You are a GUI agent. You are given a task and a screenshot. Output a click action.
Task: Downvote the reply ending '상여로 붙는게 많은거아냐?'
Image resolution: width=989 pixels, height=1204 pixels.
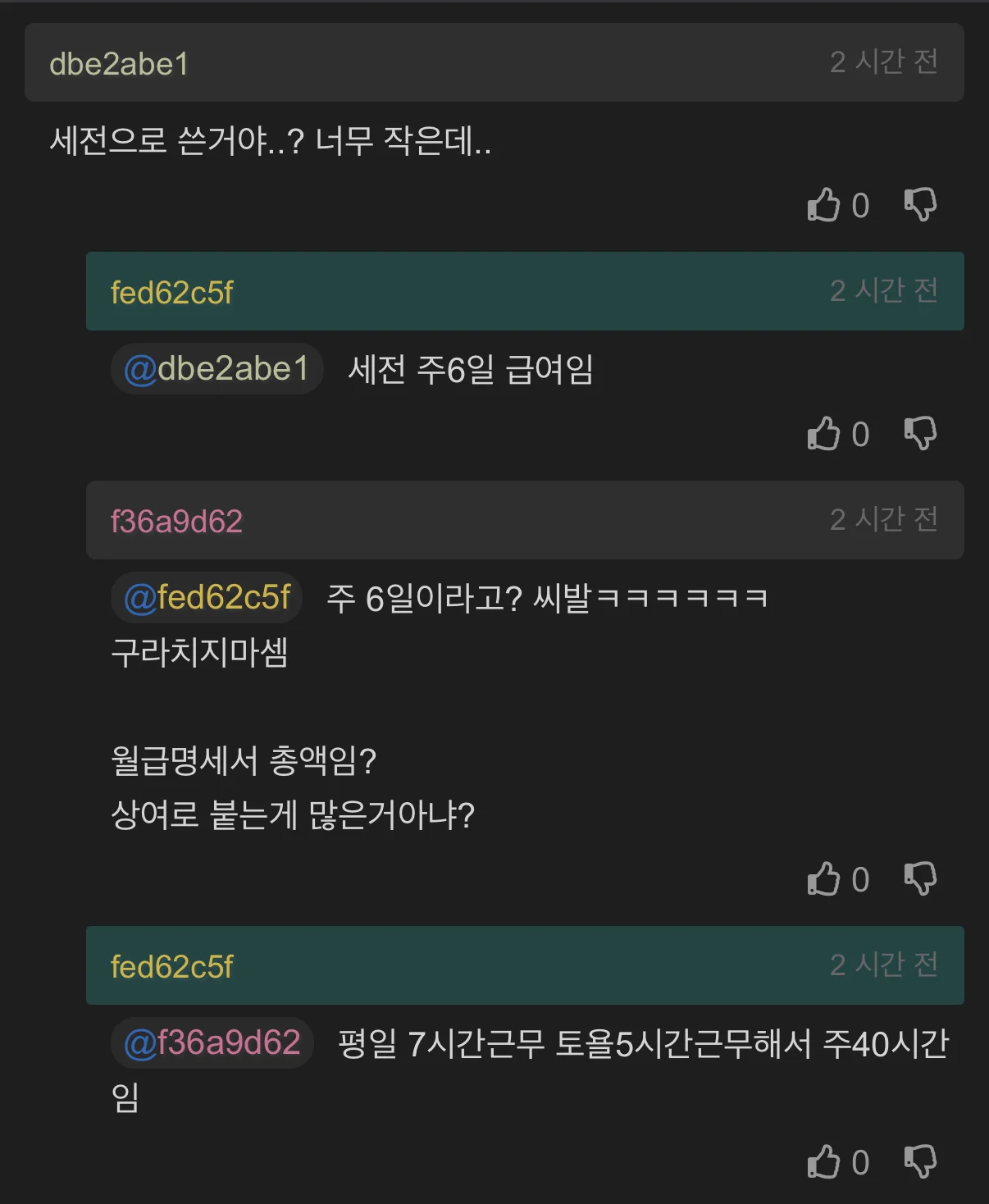(x=920, y=879)
